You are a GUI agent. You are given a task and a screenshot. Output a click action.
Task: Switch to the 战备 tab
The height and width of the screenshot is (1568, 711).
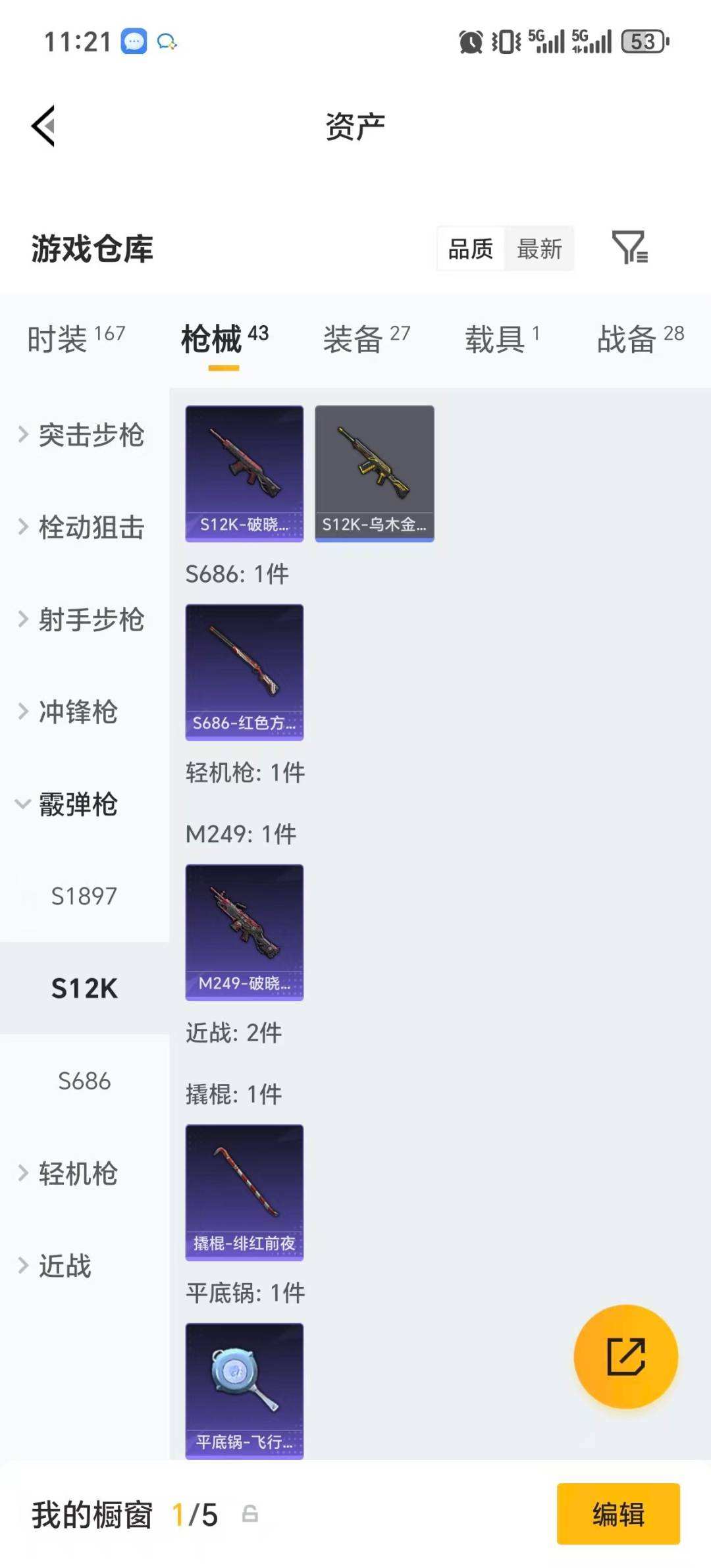click(x=640, y=338)
